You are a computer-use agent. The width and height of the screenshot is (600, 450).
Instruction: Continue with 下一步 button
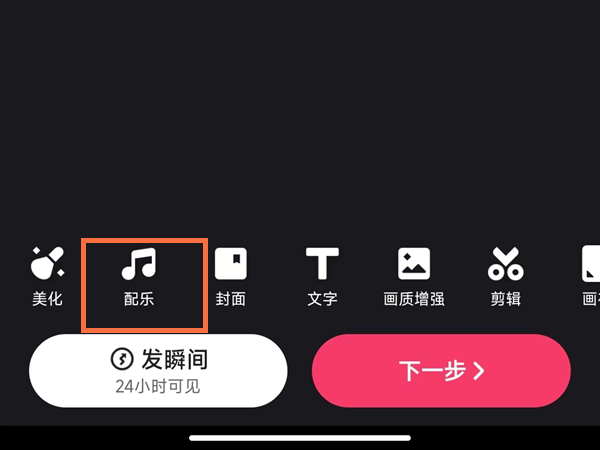pyautogui.click(x=441, y=370)
